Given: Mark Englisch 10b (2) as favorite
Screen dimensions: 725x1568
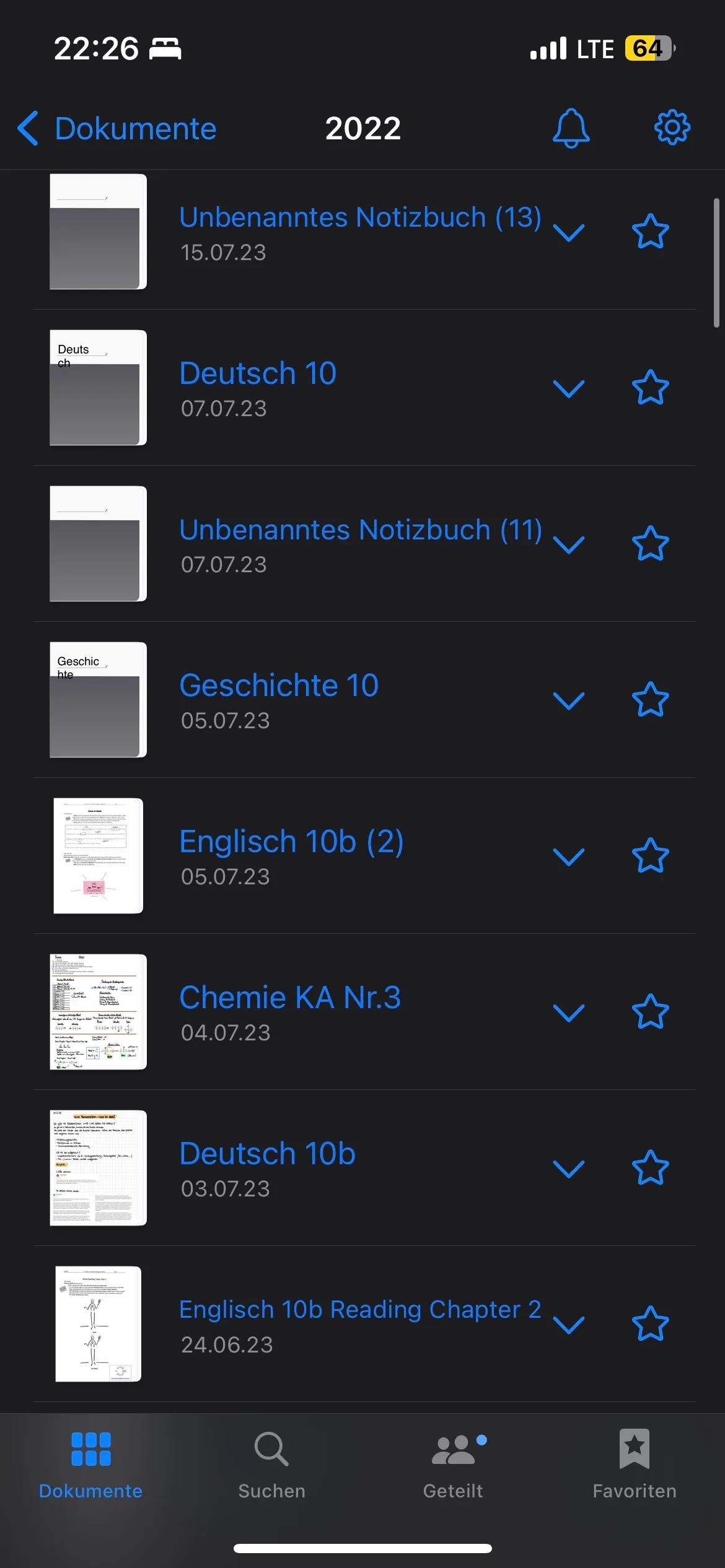Looking at the screenshot, I should (x=650, y=856).
